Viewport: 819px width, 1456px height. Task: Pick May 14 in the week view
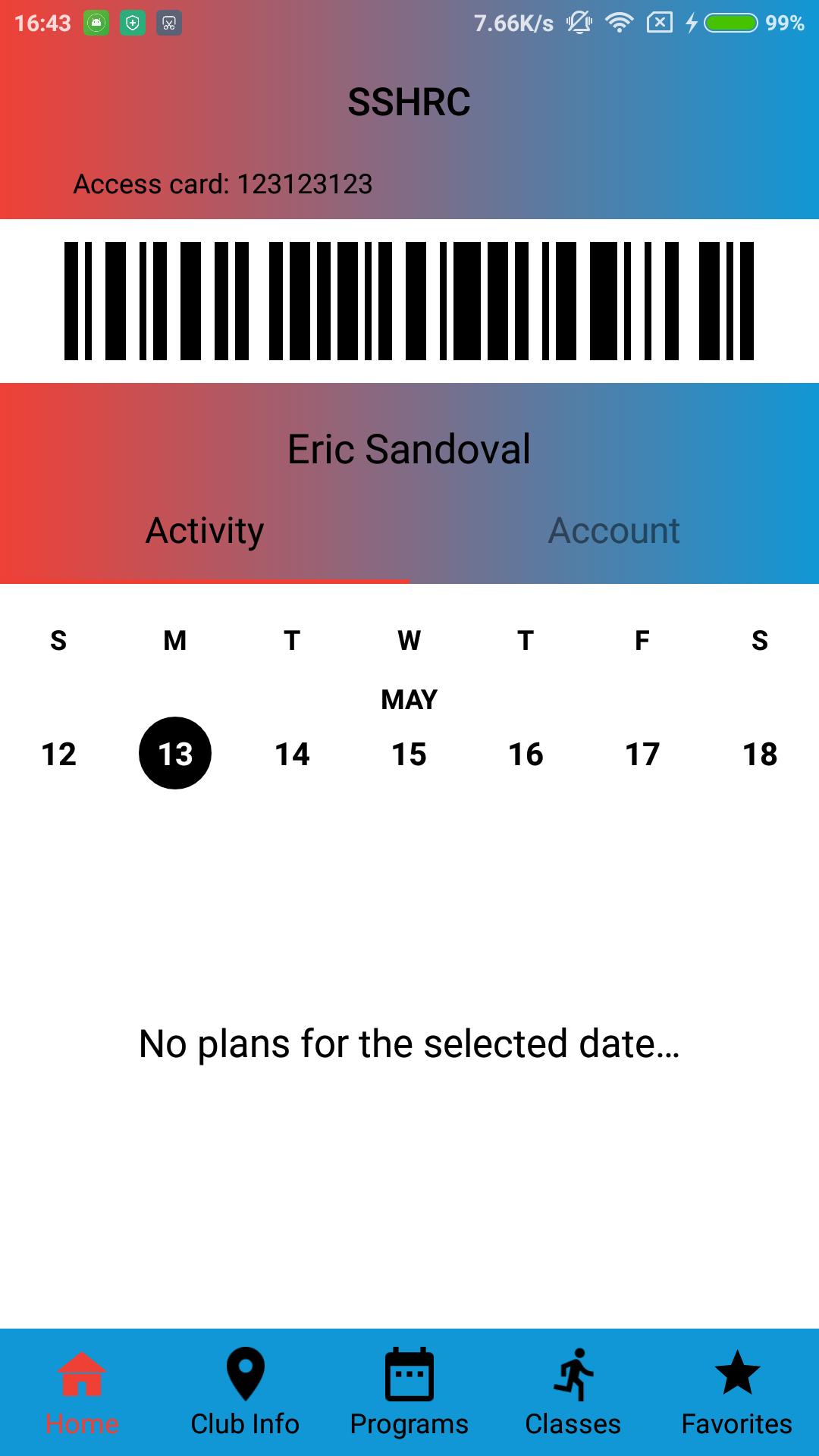292,754
